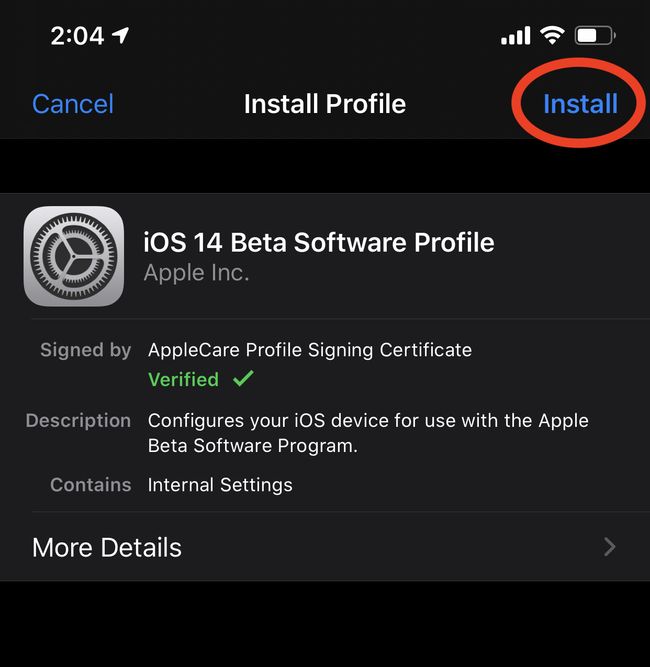Open More Details for the profile
The width and height of the screenshot is (650, 667).
(x=324, y=547)
